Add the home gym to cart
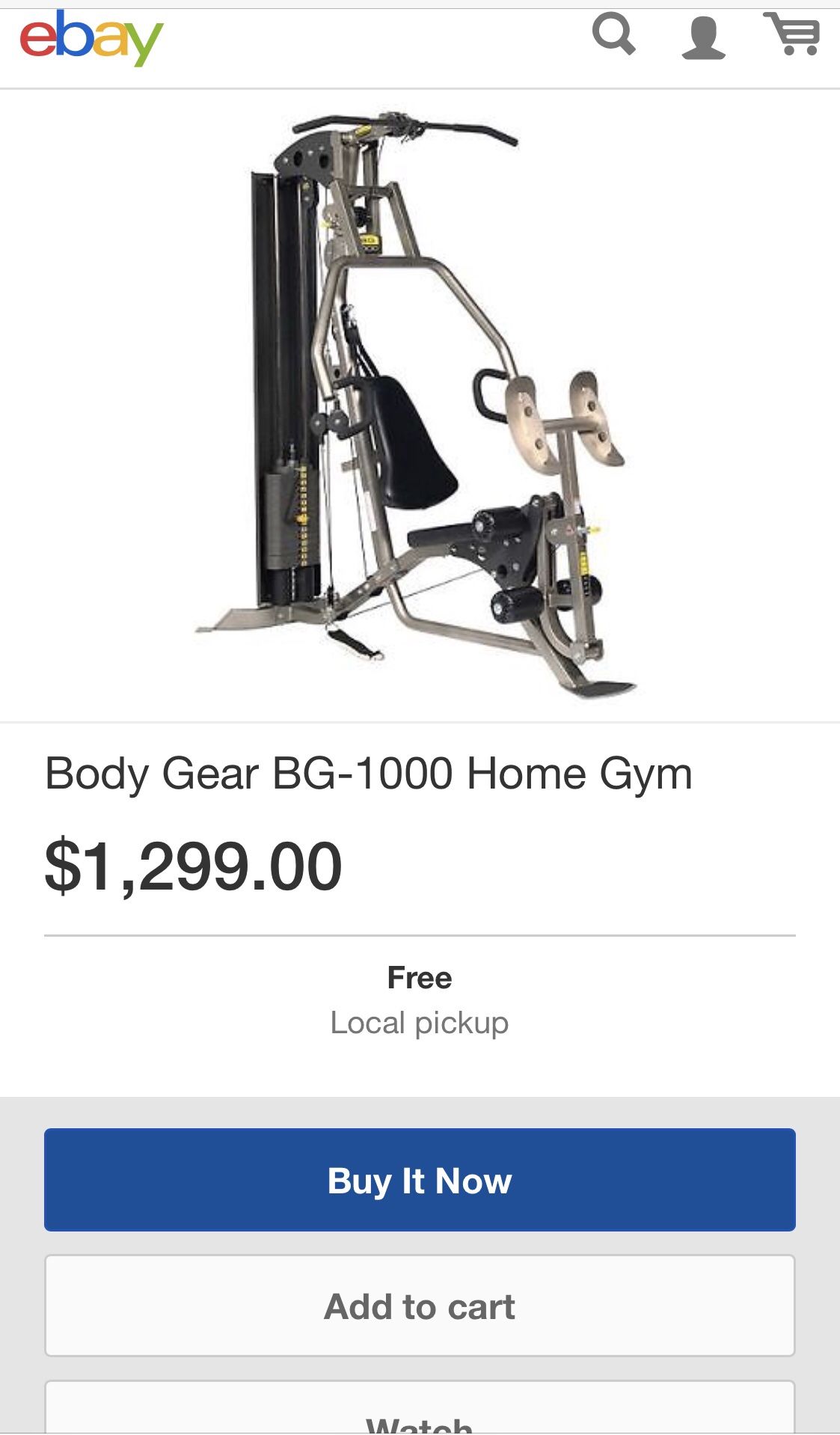The height and width of the screenshot is (1435, 840). point(420,1306)
